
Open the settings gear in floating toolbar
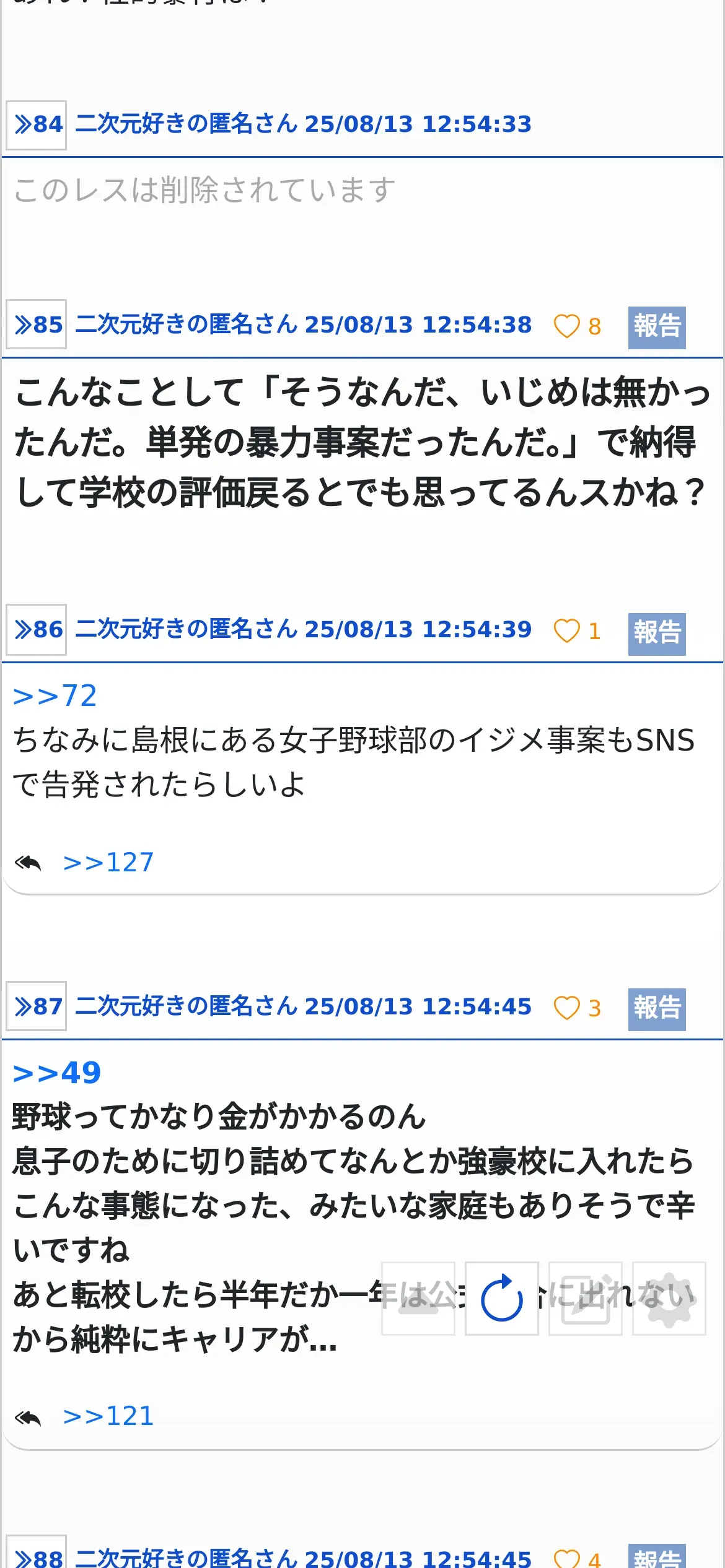tap(669, 1299)
